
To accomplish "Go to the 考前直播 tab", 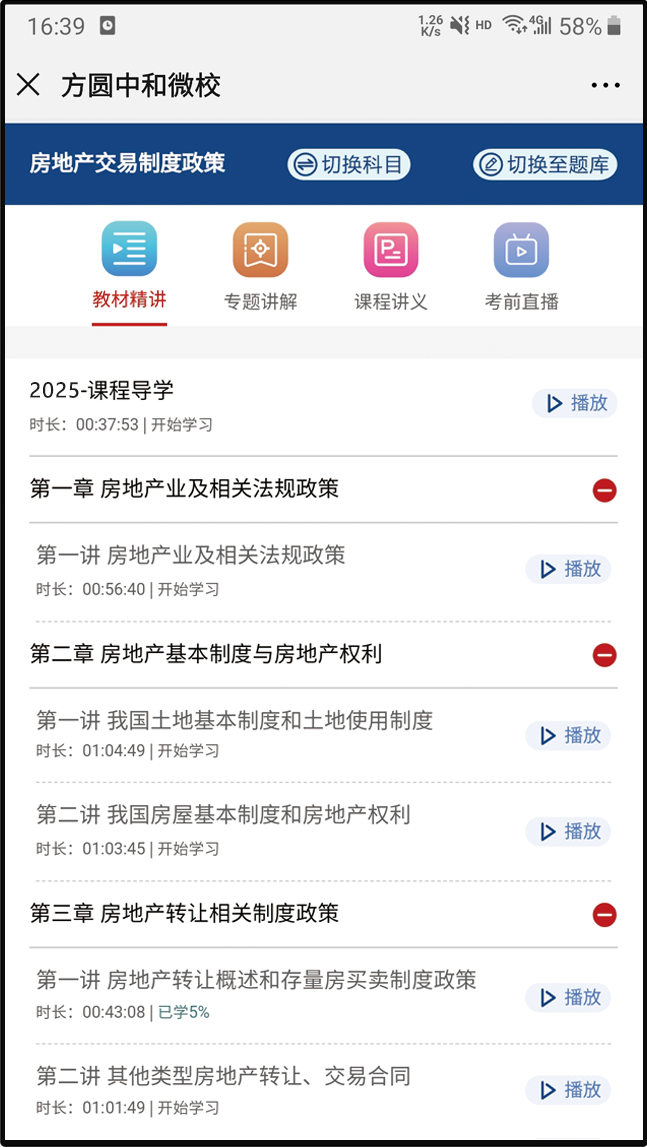I will point(521,265).
